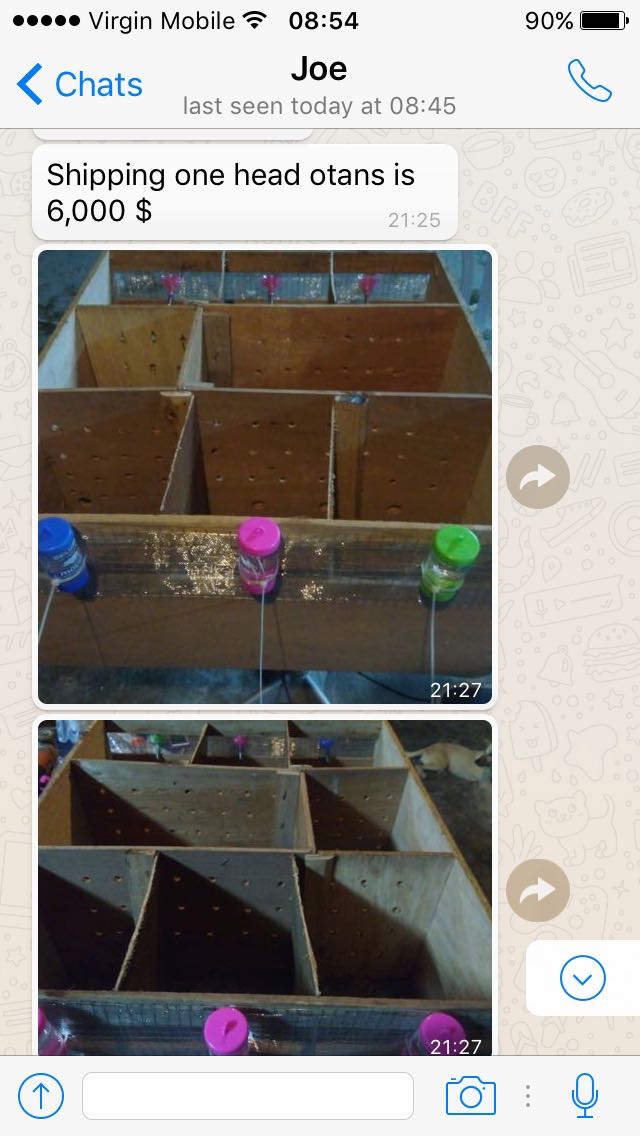Record a voice message with the microphone

pos(585,1096)
